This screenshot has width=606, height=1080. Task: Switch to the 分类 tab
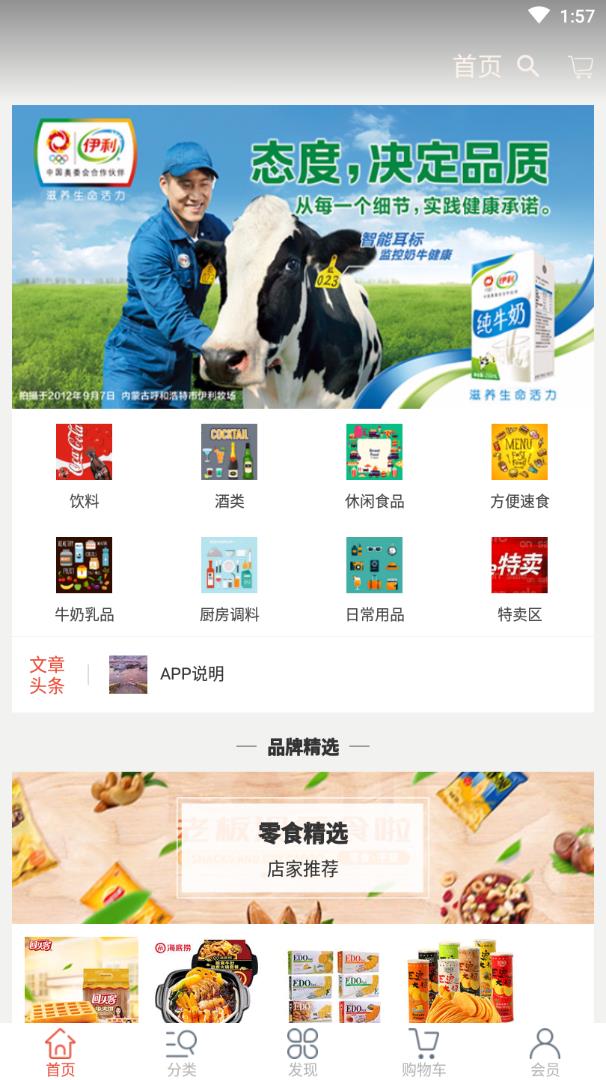click(181, 1052)
